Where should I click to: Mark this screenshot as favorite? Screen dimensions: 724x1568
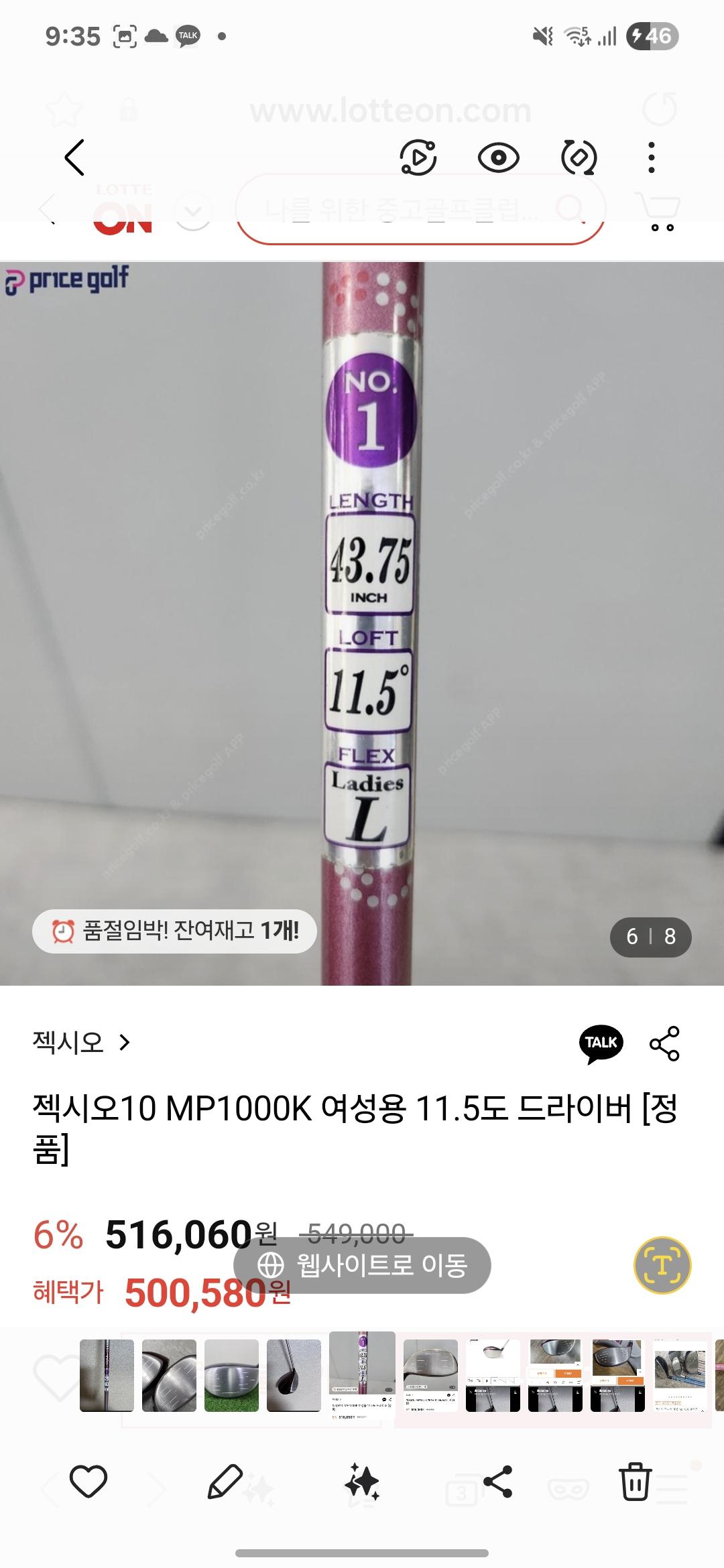click(x=88, y=1481)
